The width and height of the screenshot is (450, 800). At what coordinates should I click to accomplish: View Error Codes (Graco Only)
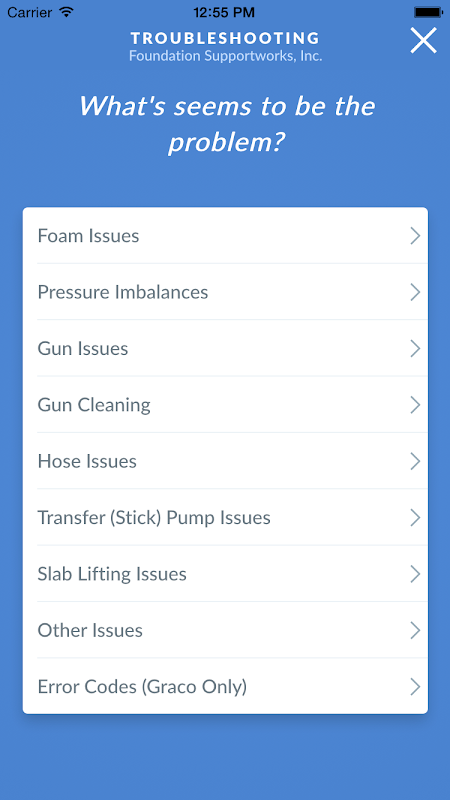(x=225, y=686)
